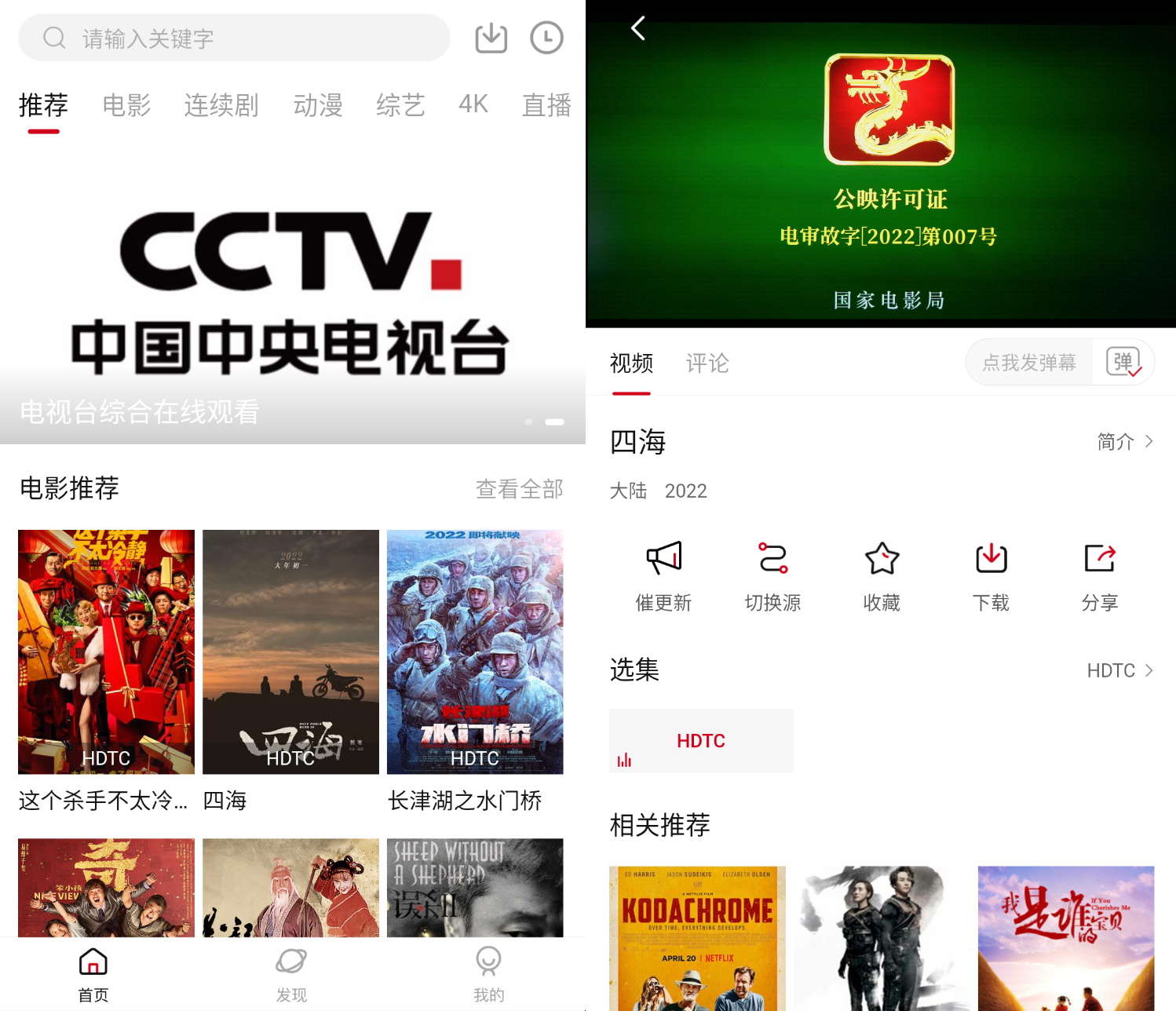Open watch history clock icon
This screenshot has width=1176, height=1011.
[x=546, y=38]
